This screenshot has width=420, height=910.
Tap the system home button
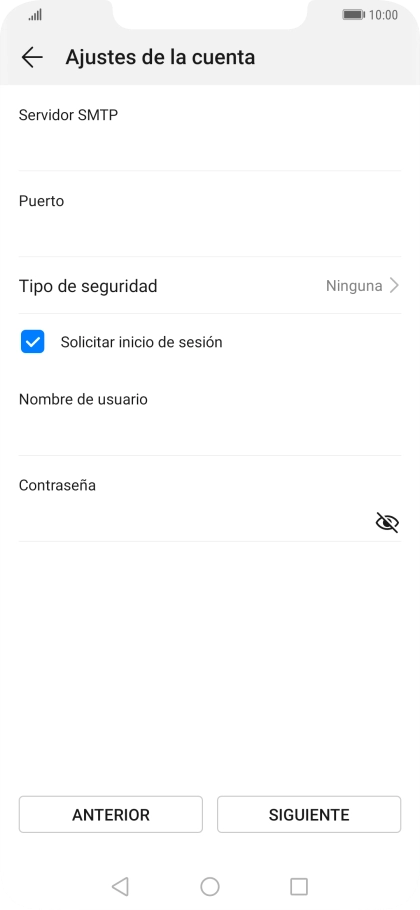click(x=210, y=886)
